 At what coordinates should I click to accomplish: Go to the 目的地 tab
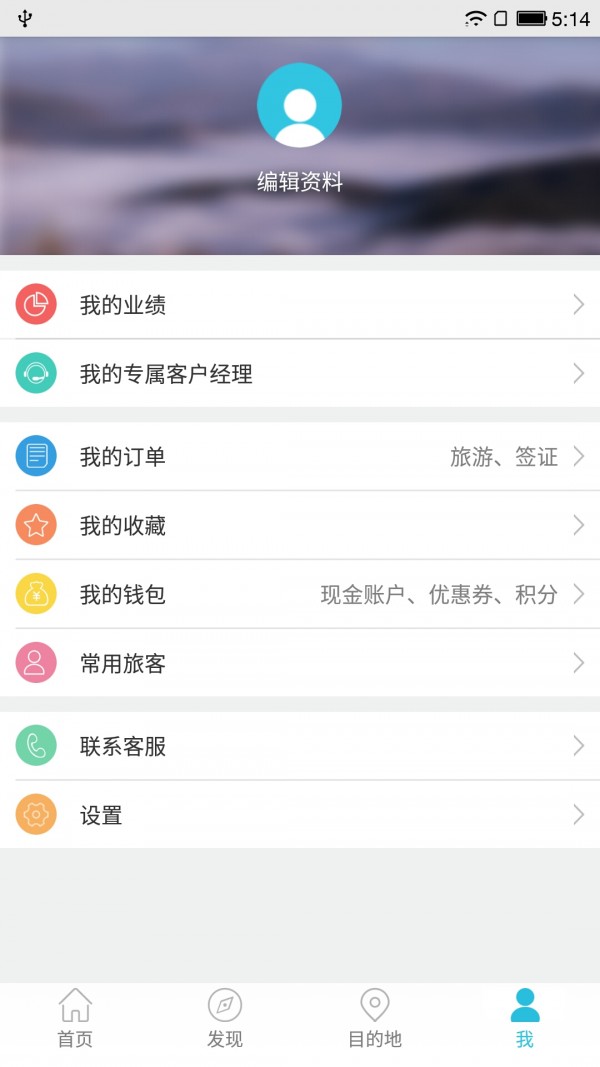[x=375, y=1018]
